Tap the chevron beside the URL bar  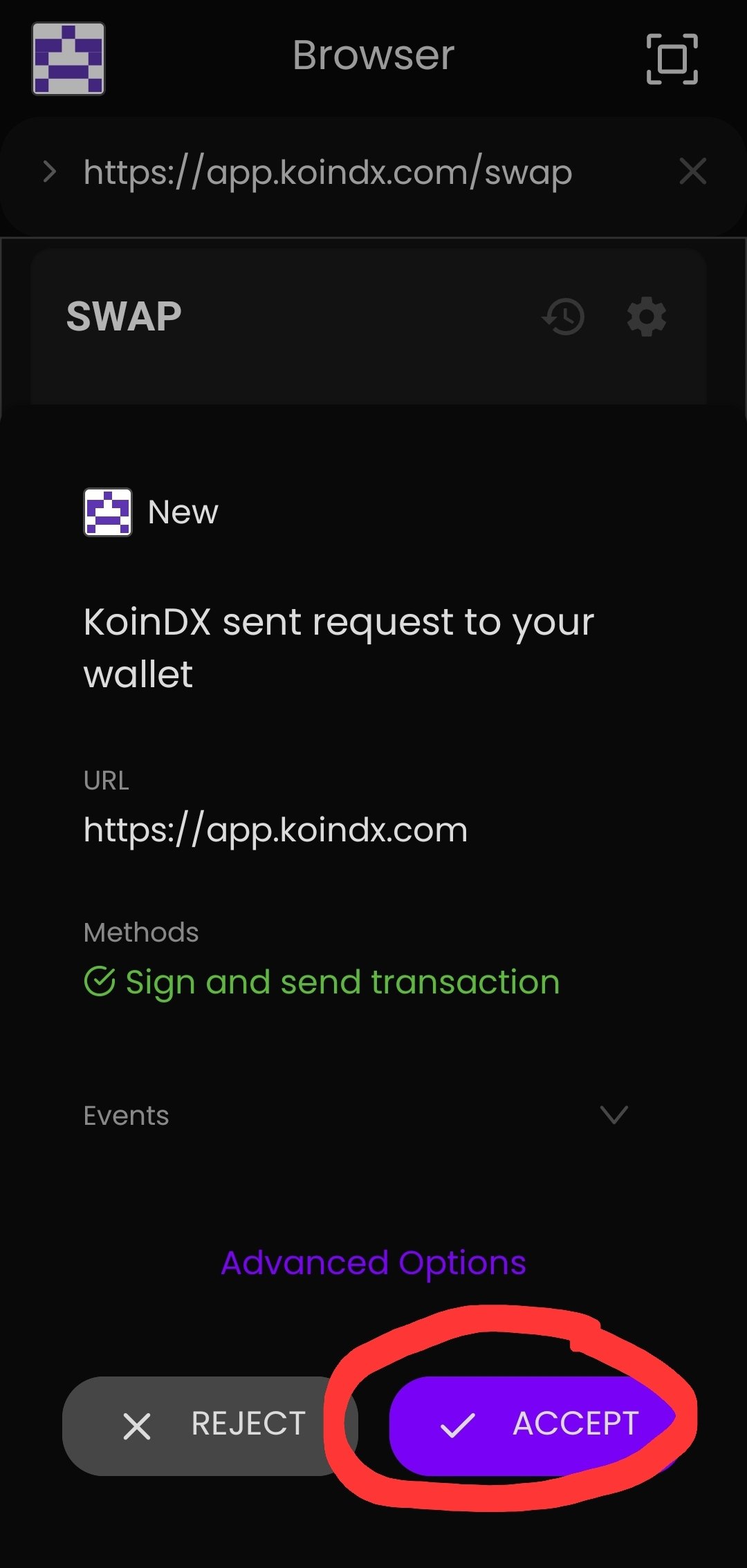[x=49, y=171]
